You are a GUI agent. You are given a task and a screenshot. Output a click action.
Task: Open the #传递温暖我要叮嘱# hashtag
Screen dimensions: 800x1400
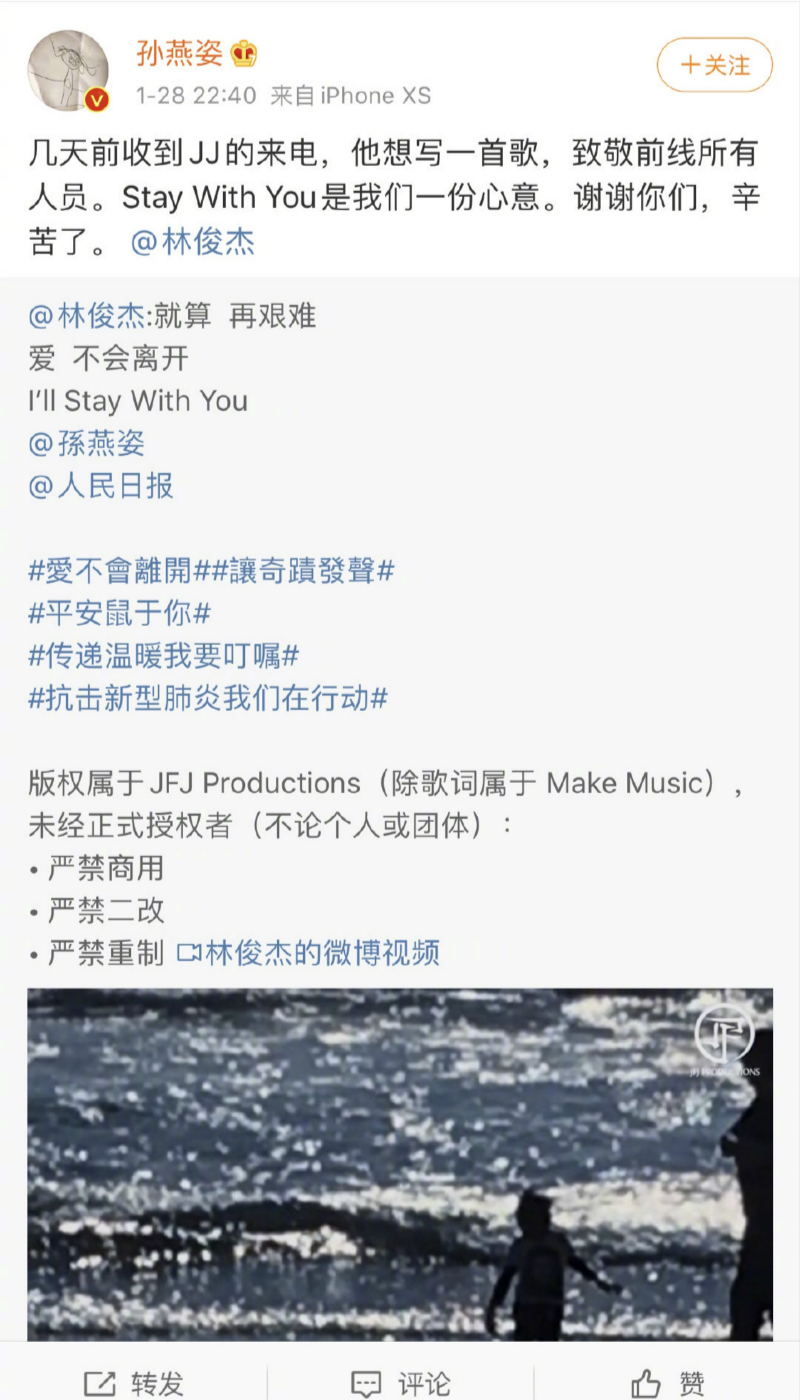[x=163, y=656]
